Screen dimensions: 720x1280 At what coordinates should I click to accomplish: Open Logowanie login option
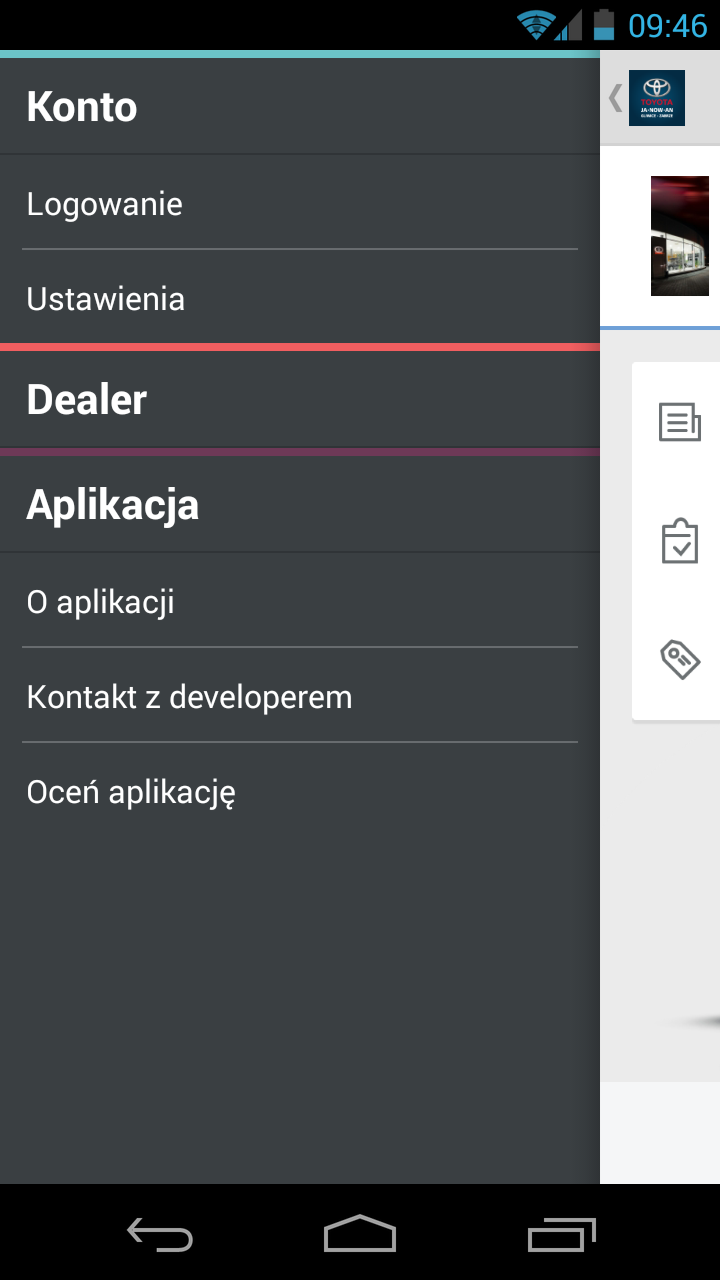300,204
